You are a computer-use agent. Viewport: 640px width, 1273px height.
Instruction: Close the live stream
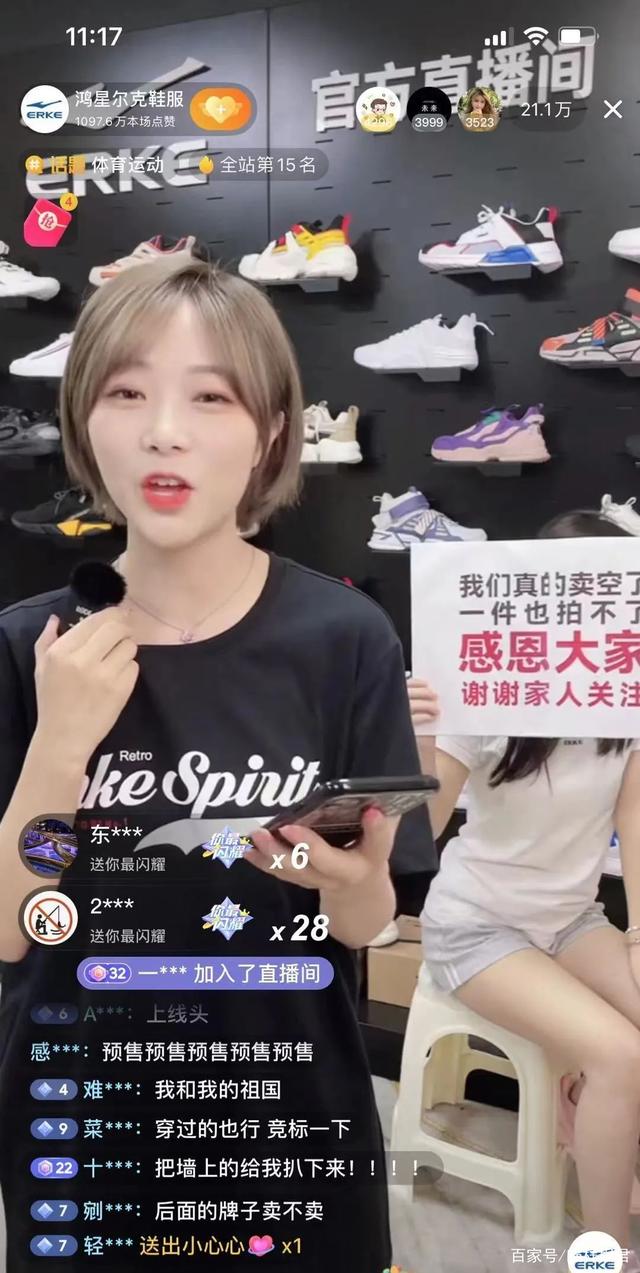(613, 110)
